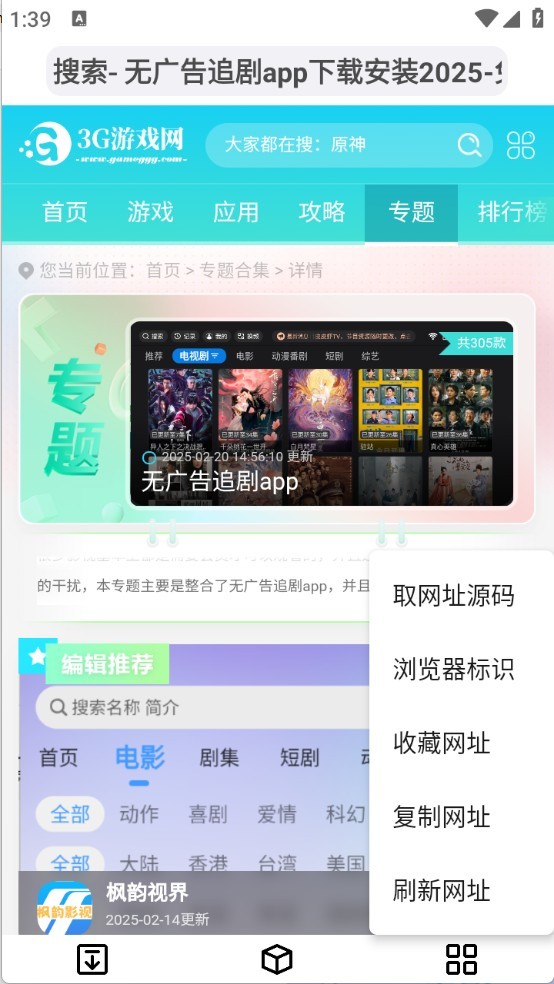
Task: Open the 排行榜 tab
Action: pyautogui.click(x=512, y=212)
